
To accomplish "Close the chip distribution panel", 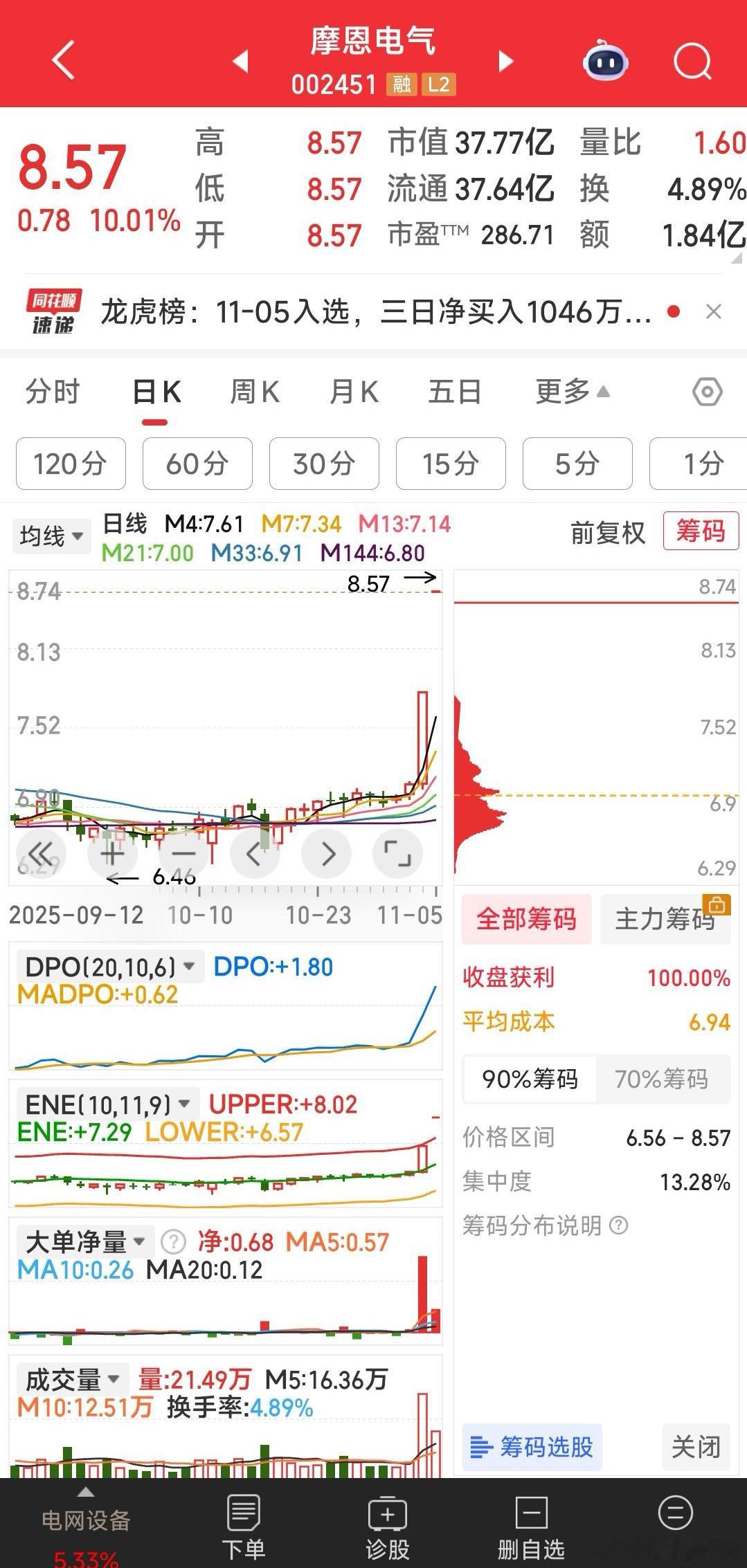I will coord(696,1447).
